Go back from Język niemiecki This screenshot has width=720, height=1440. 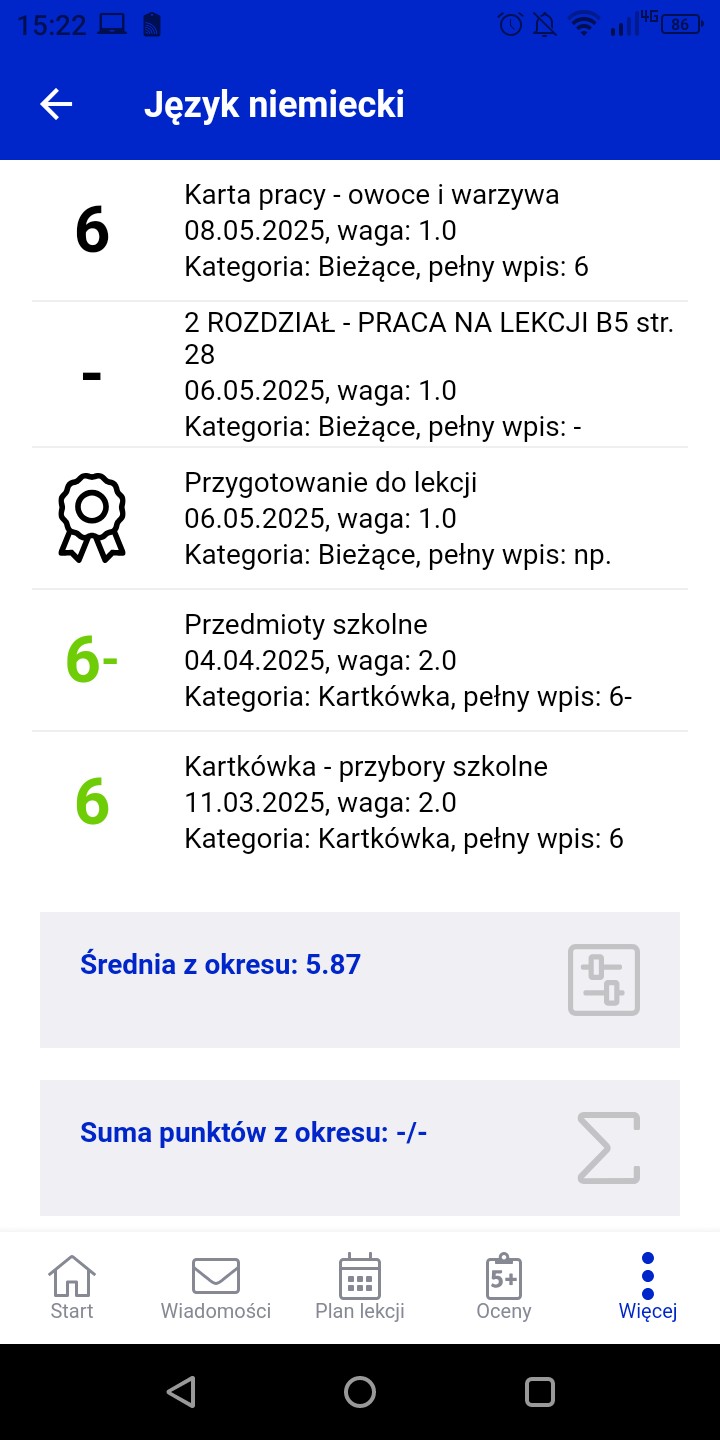point(56,104)
